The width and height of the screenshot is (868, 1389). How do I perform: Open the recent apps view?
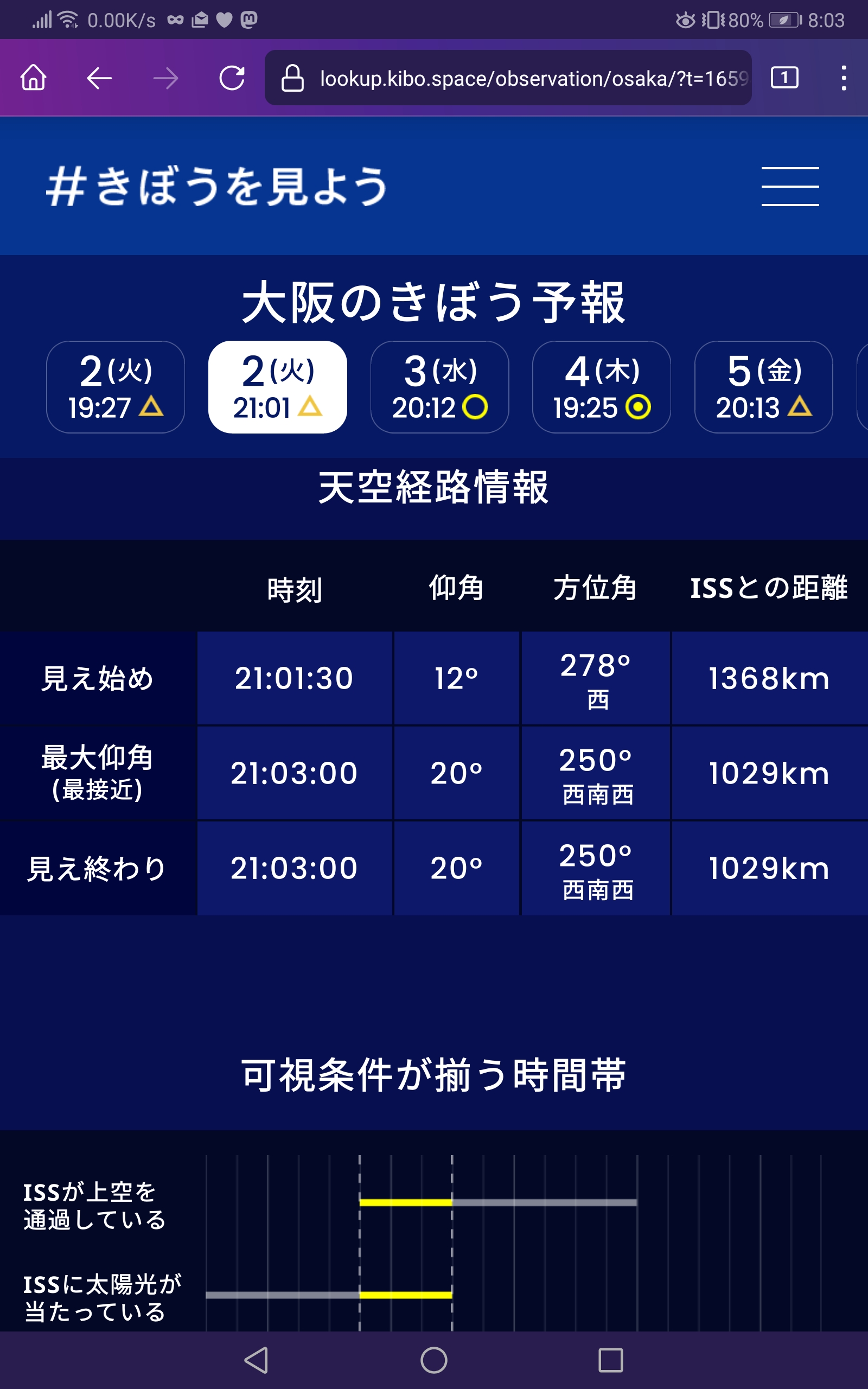(610, 1360)
